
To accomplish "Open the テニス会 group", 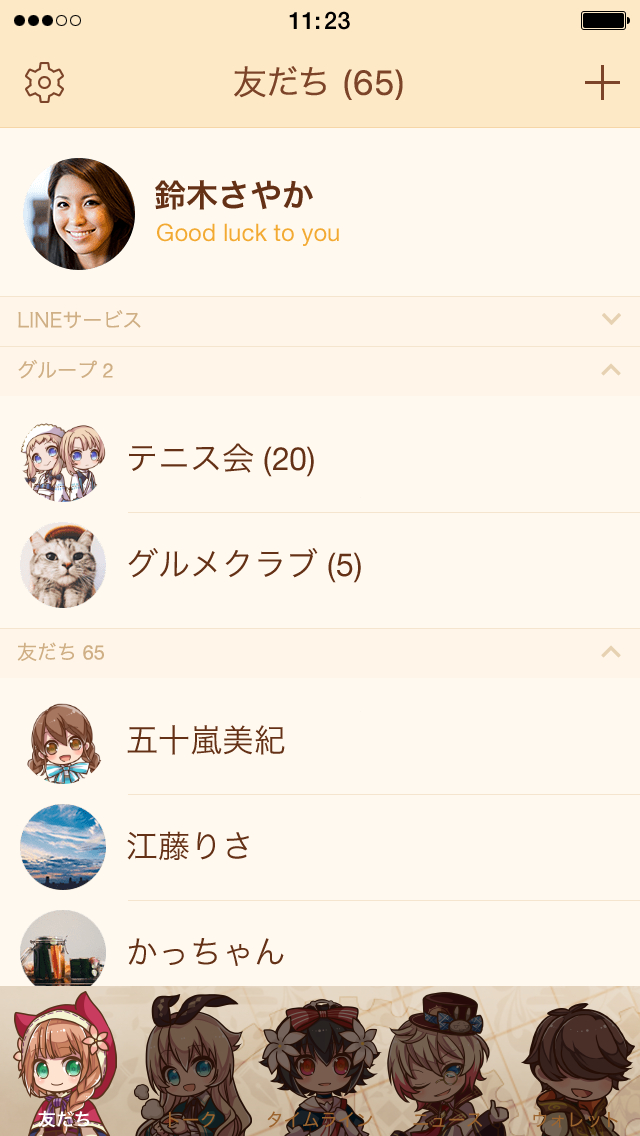I will [220, 460].
